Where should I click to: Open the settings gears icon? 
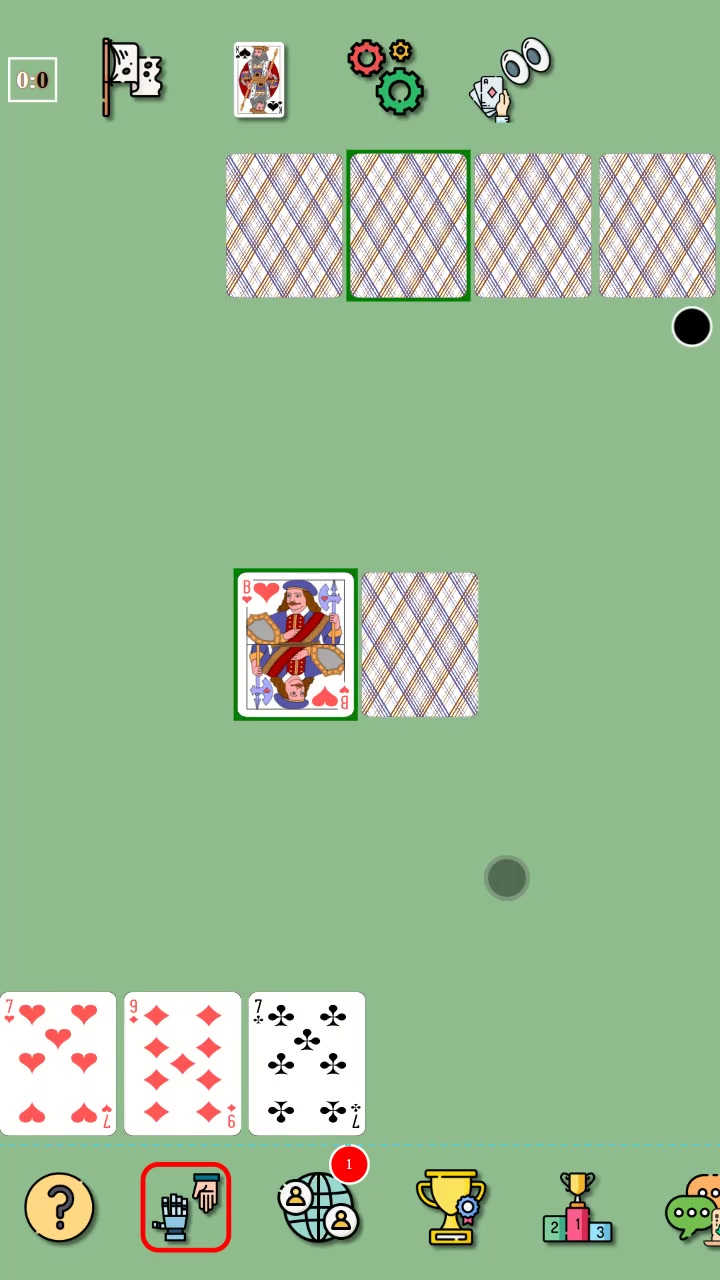(386, 77)
